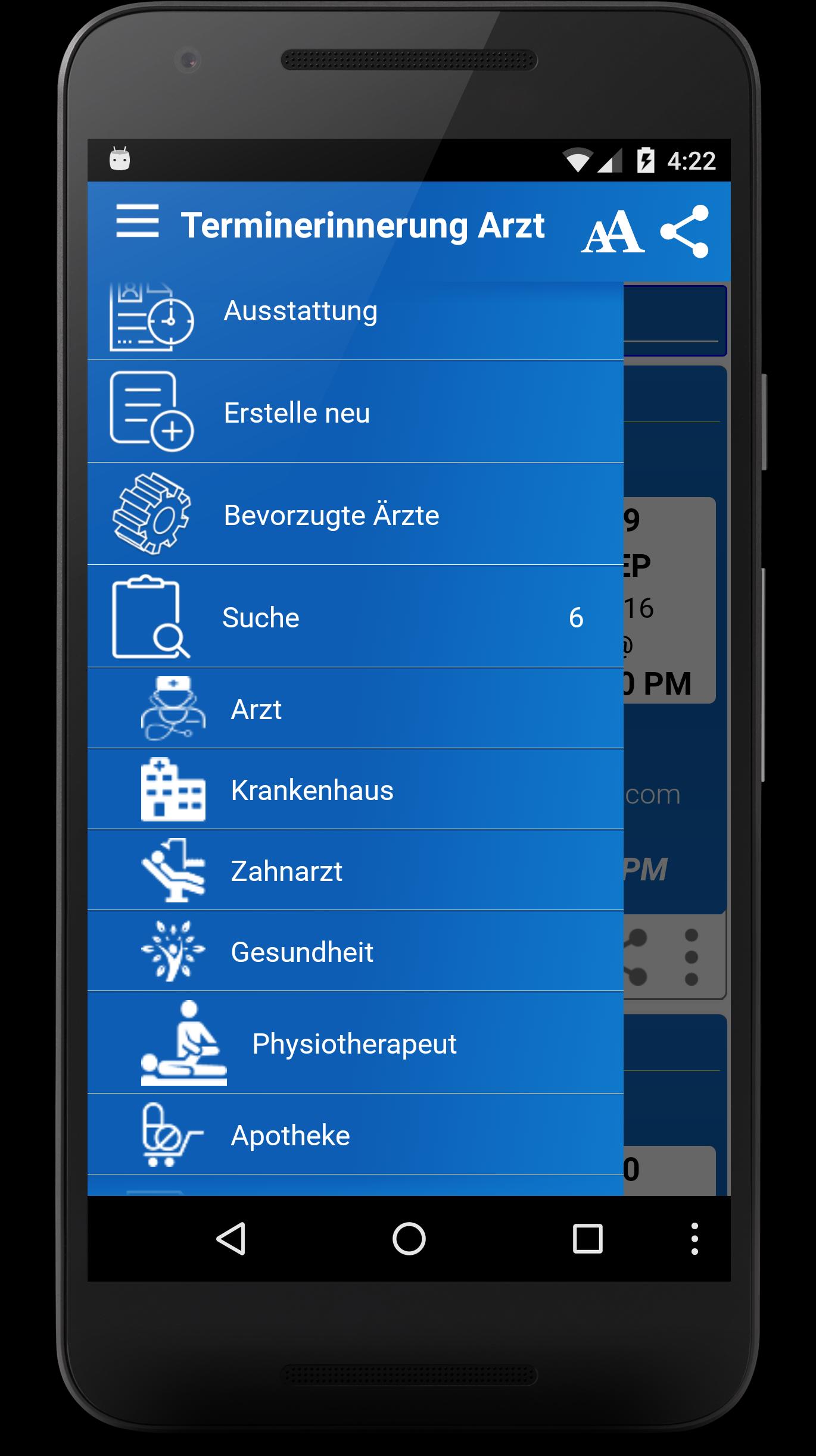Tap the Suche row

point(355,617)
